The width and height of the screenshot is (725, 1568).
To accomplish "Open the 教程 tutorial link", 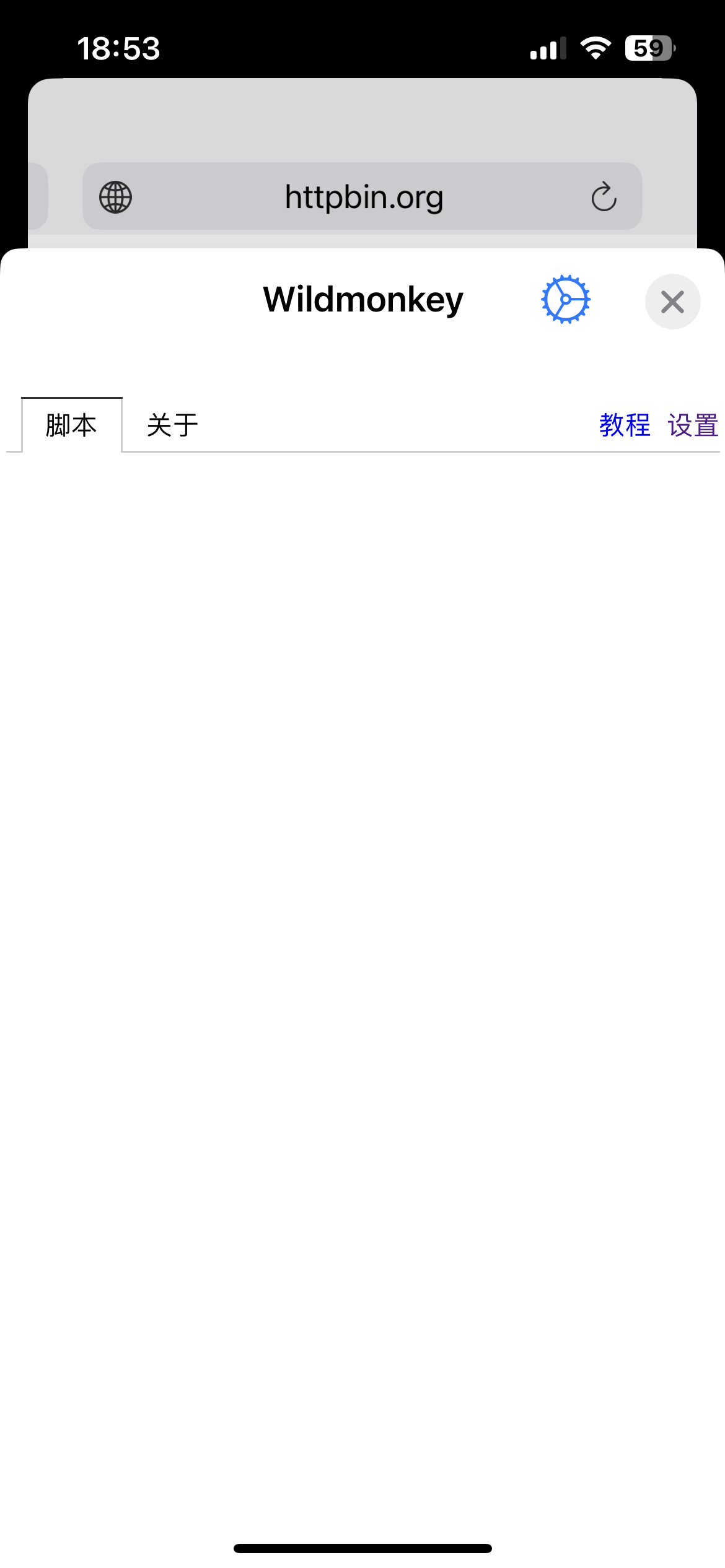I will pyautogui.click(x=625, y=425).
